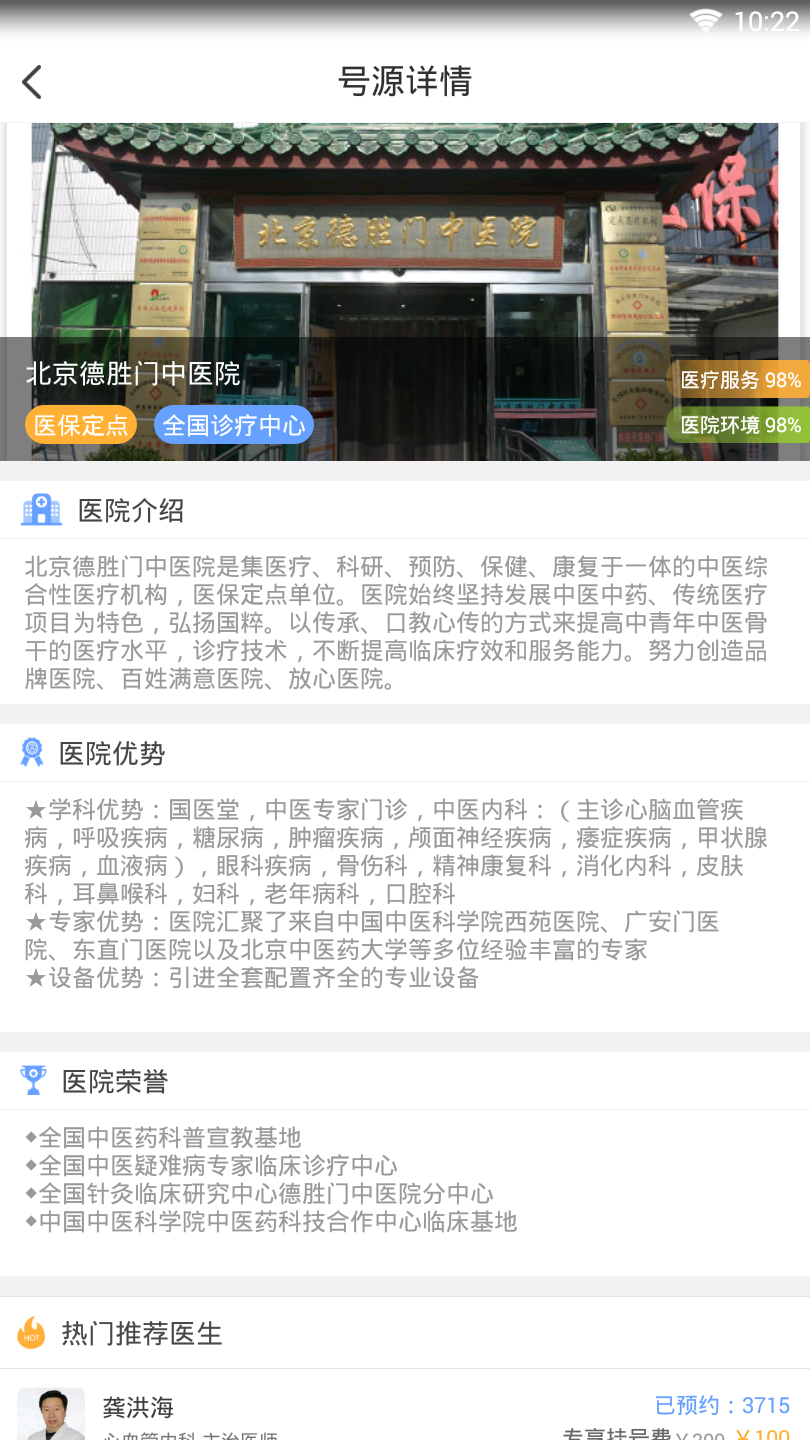The width and height of the screenshot is (810, 1440).
Task: Select the 全国诊疗中心 tag
Action: pyautogui.click(x=233, y=424)
